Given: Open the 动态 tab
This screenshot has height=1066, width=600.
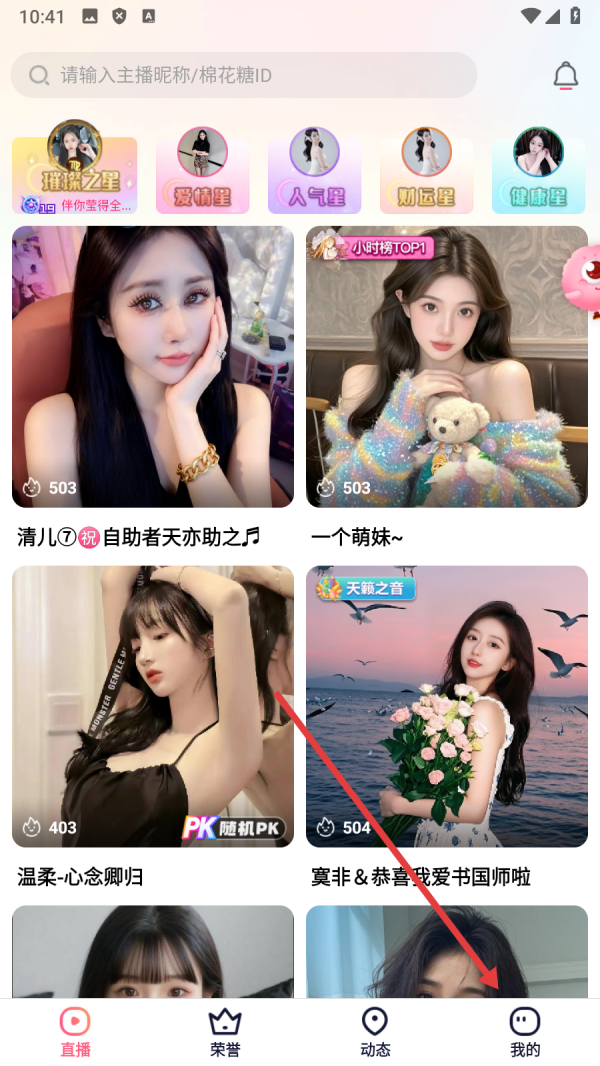Looking at the screenshot, I should (375, 1031).
